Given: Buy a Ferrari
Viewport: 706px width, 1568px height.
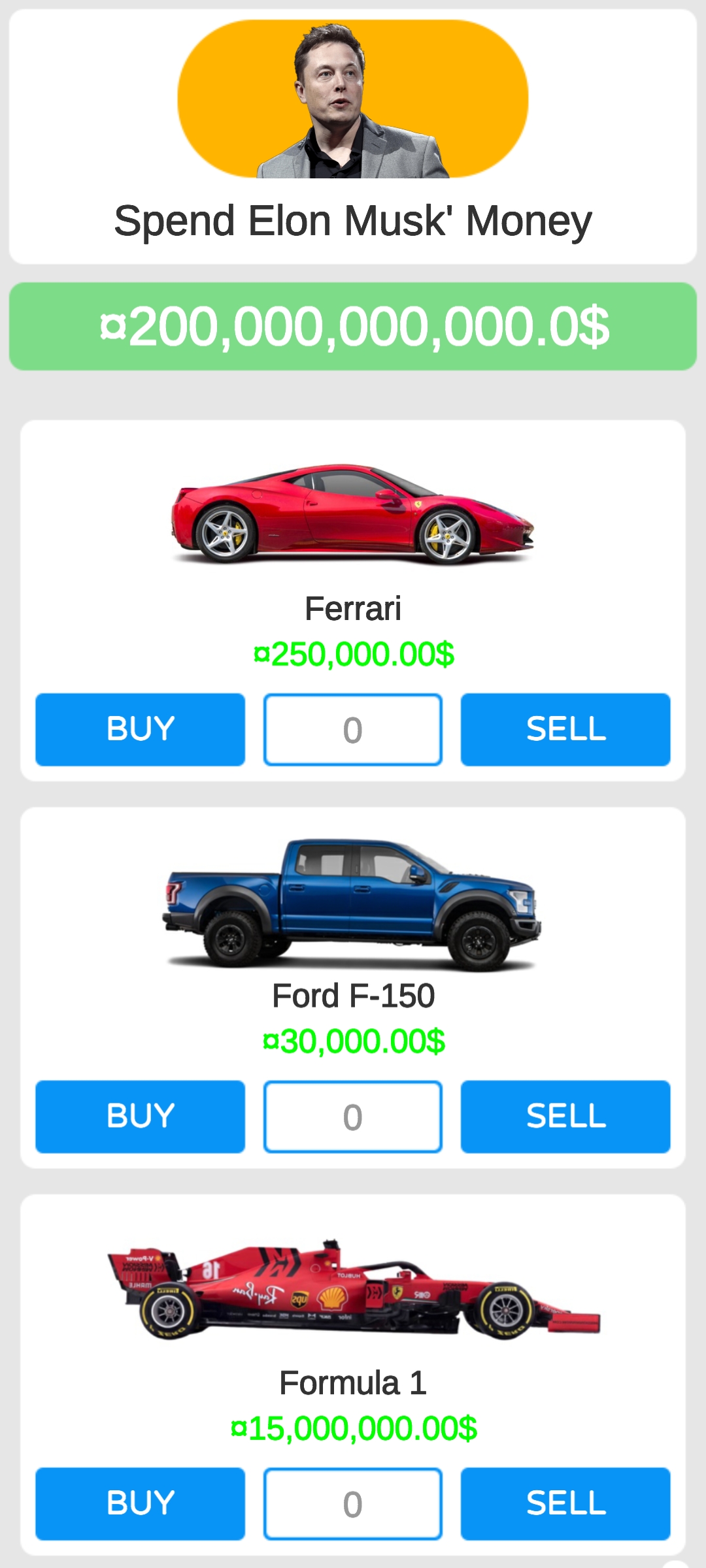Looking at the screenshot, I should pos(140,729).
